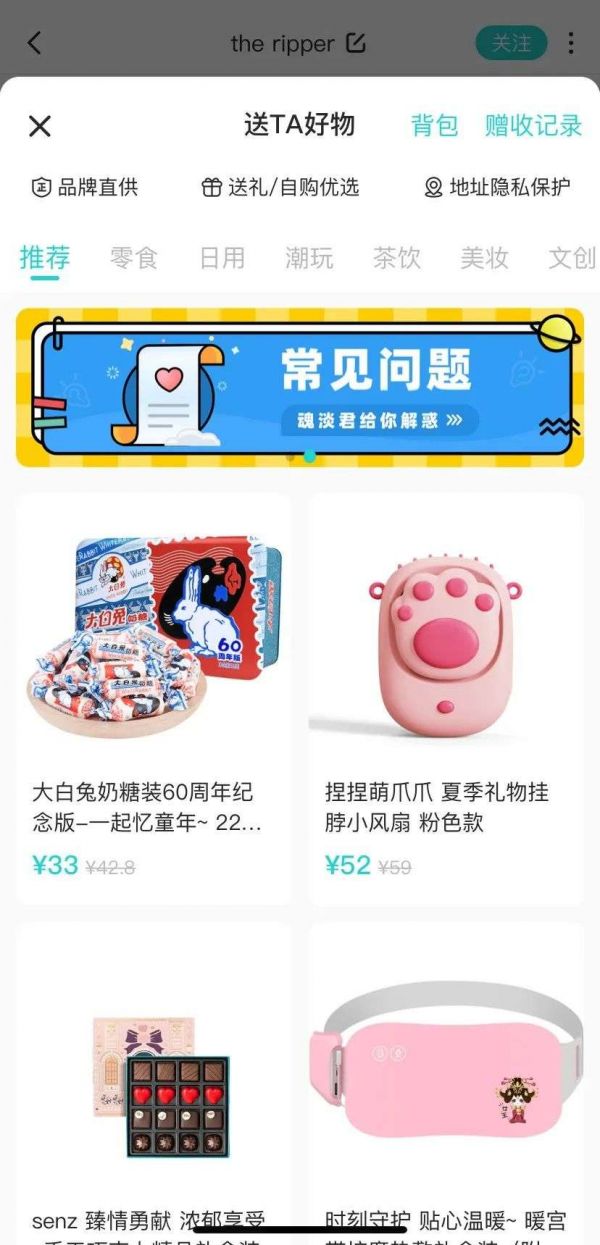
Task: View 赠收记录 gift history
Action: [533, 126]
